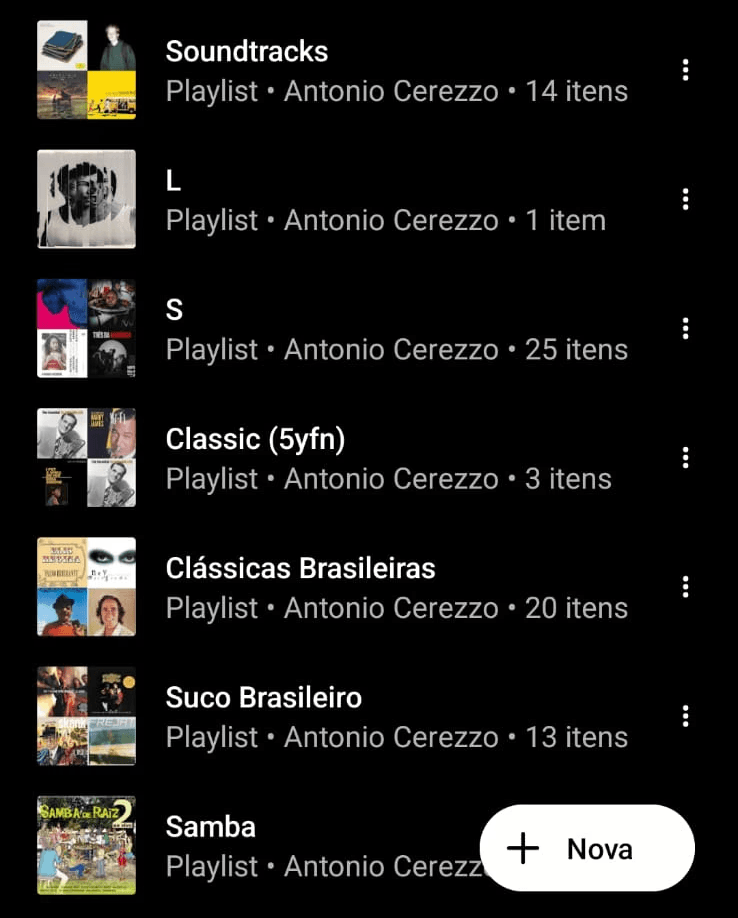Show options for Suco Brasileiro playlist
This screenshot has height=918, width=738.
pyautogui.click(x=685, y=716)
